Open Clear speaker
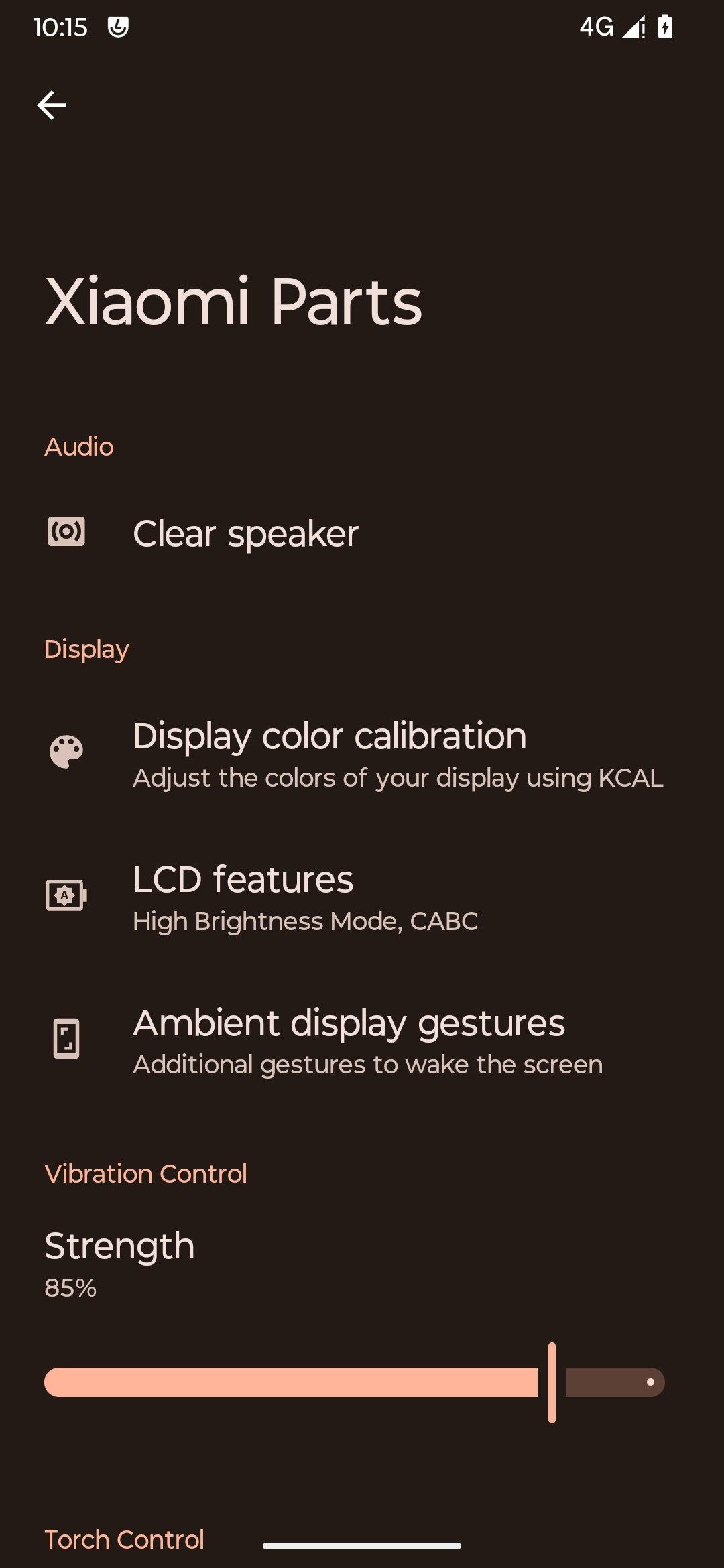Screen dimensions: 724x1568 [245, 534]
